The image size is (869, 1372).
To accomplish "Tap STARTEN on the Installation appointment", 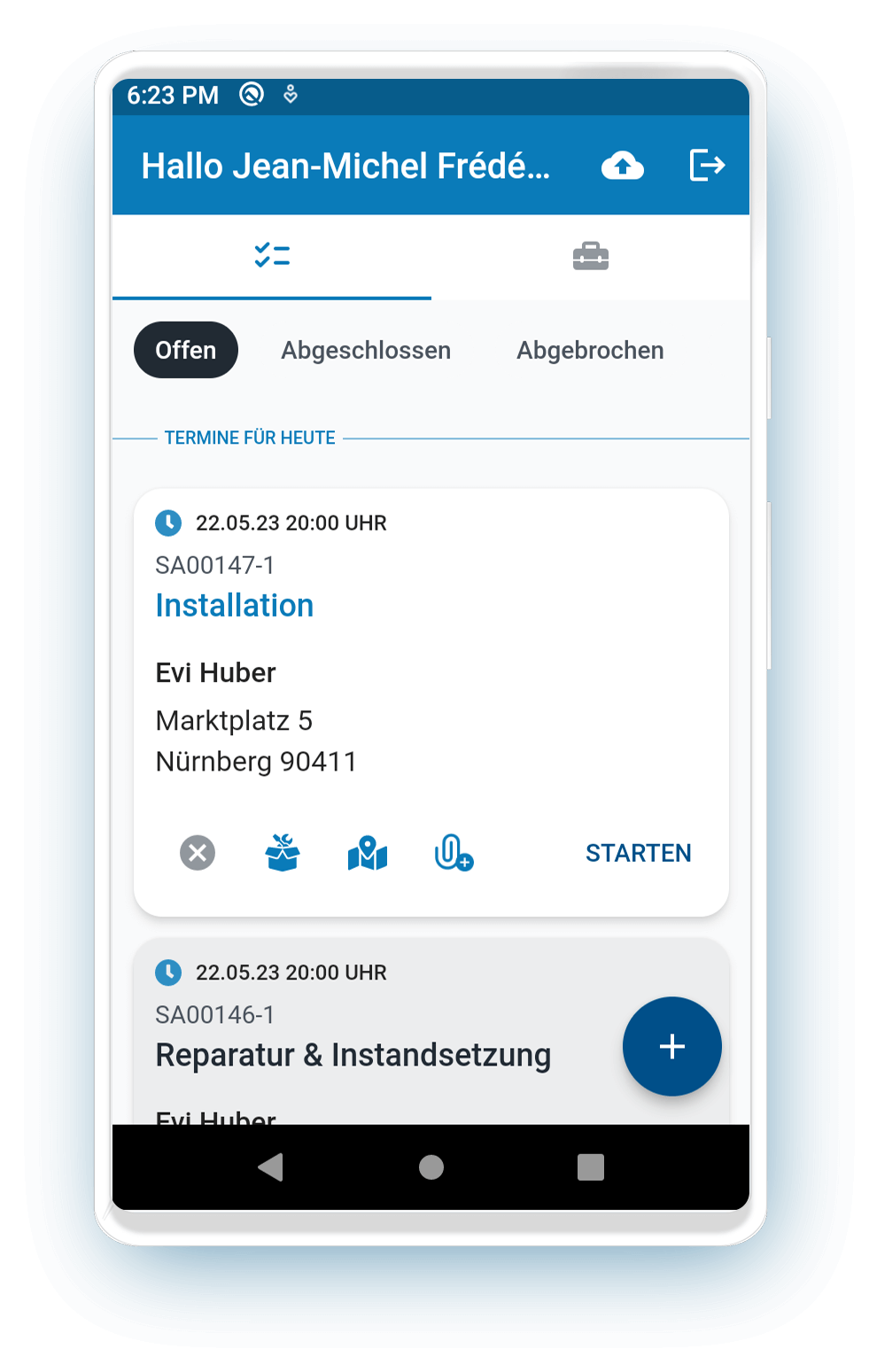I will coord(638,853).
